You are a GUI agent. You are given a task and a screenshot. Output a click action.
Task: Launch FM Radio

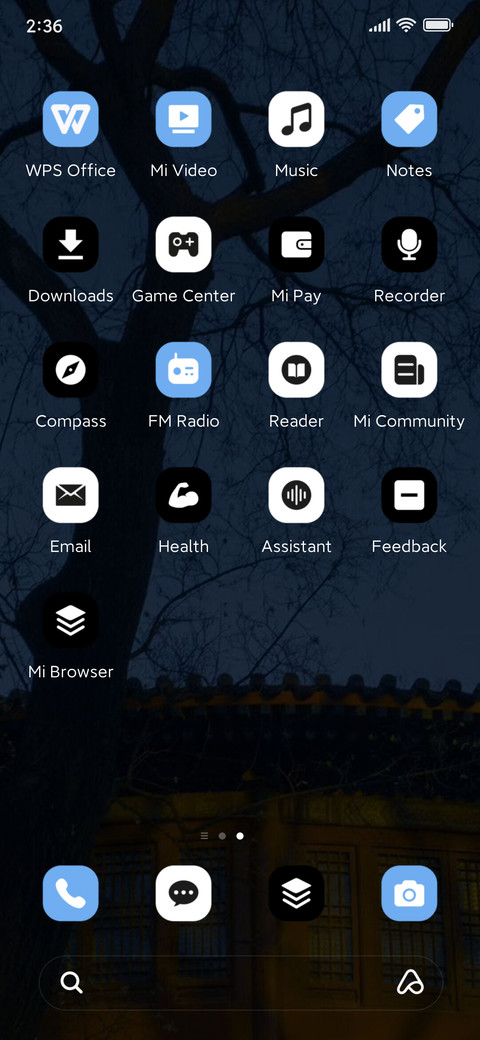(184, 370)
